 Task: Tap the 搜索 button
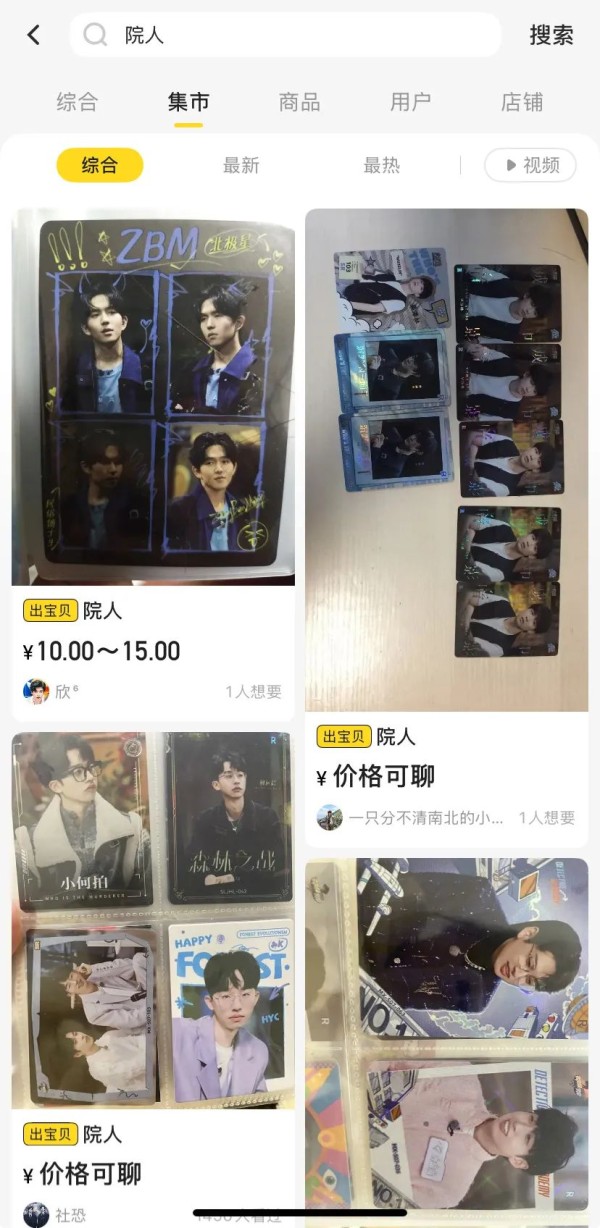[551, 35]
